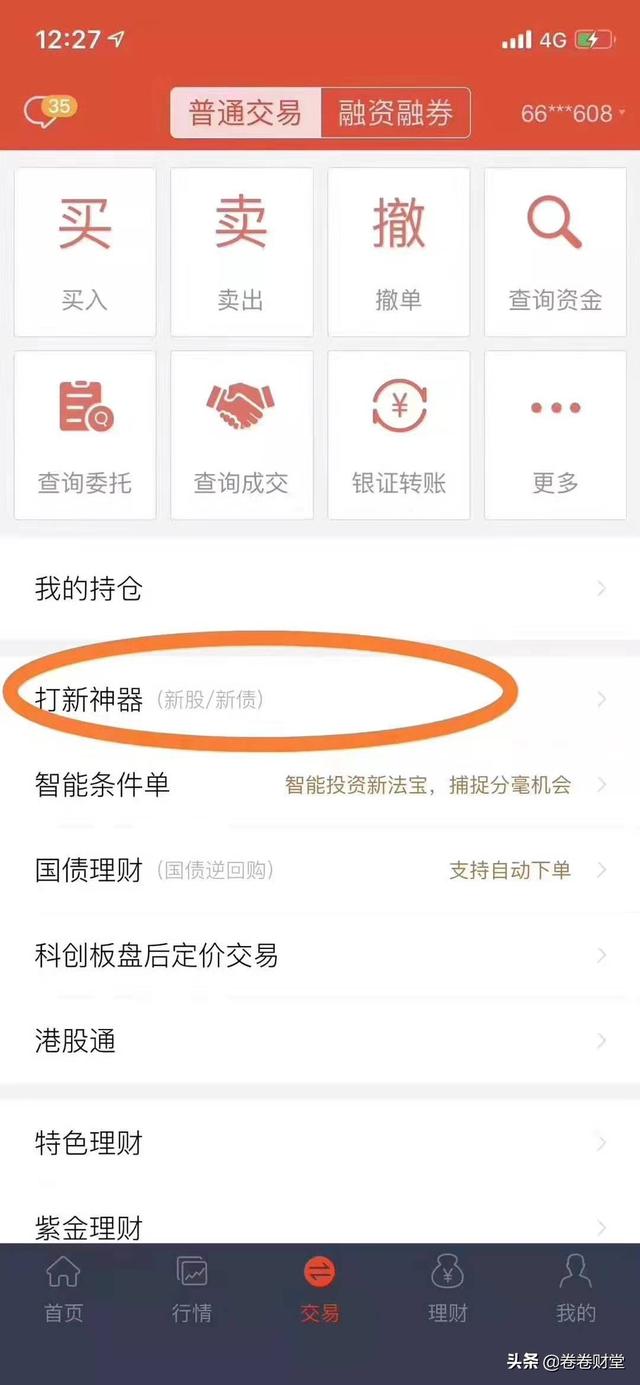Viewport: 640px width, 1385px height.
Task: Open the 智能条件单 row
Action: [x=320, y=785]
